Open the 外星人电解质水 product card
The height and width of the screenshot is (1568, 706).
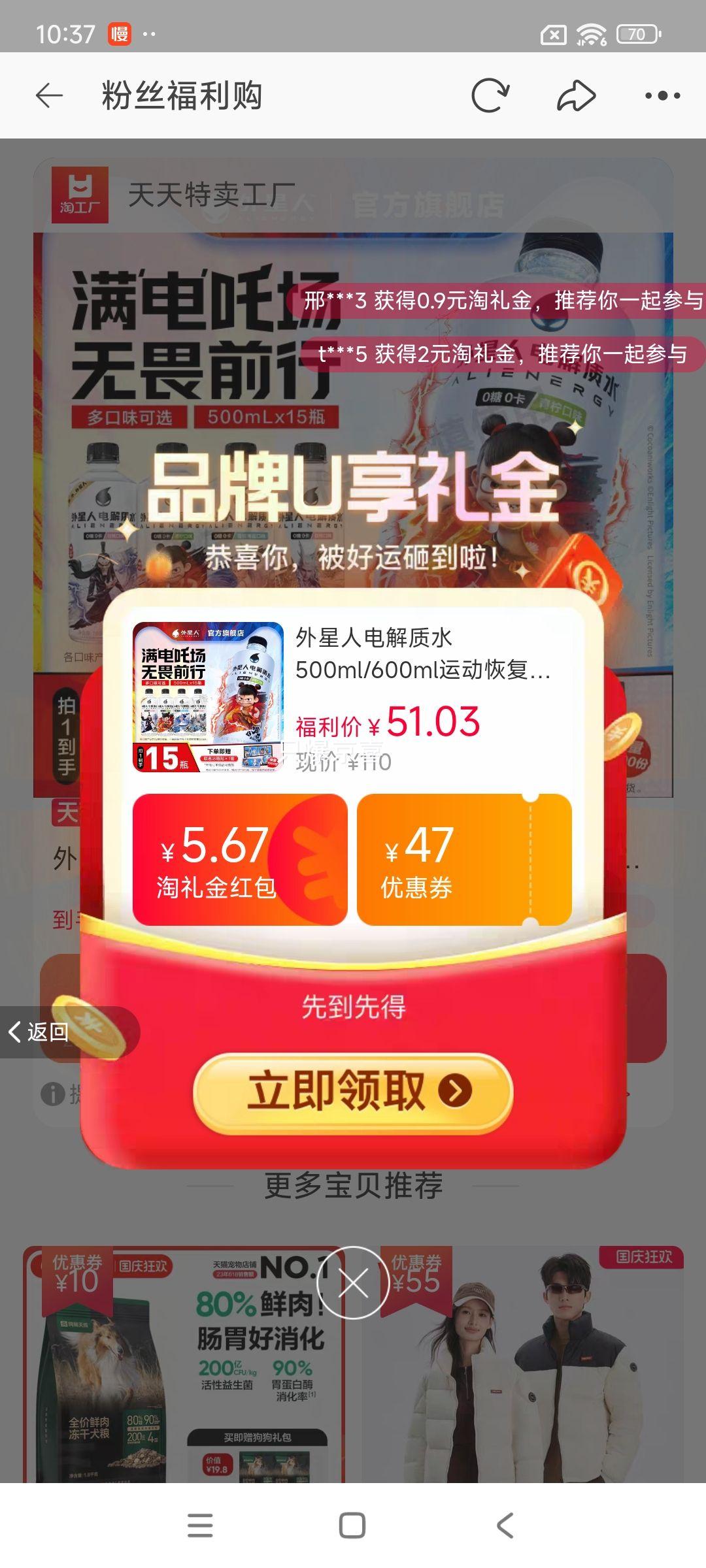click(x=353, y=697)
